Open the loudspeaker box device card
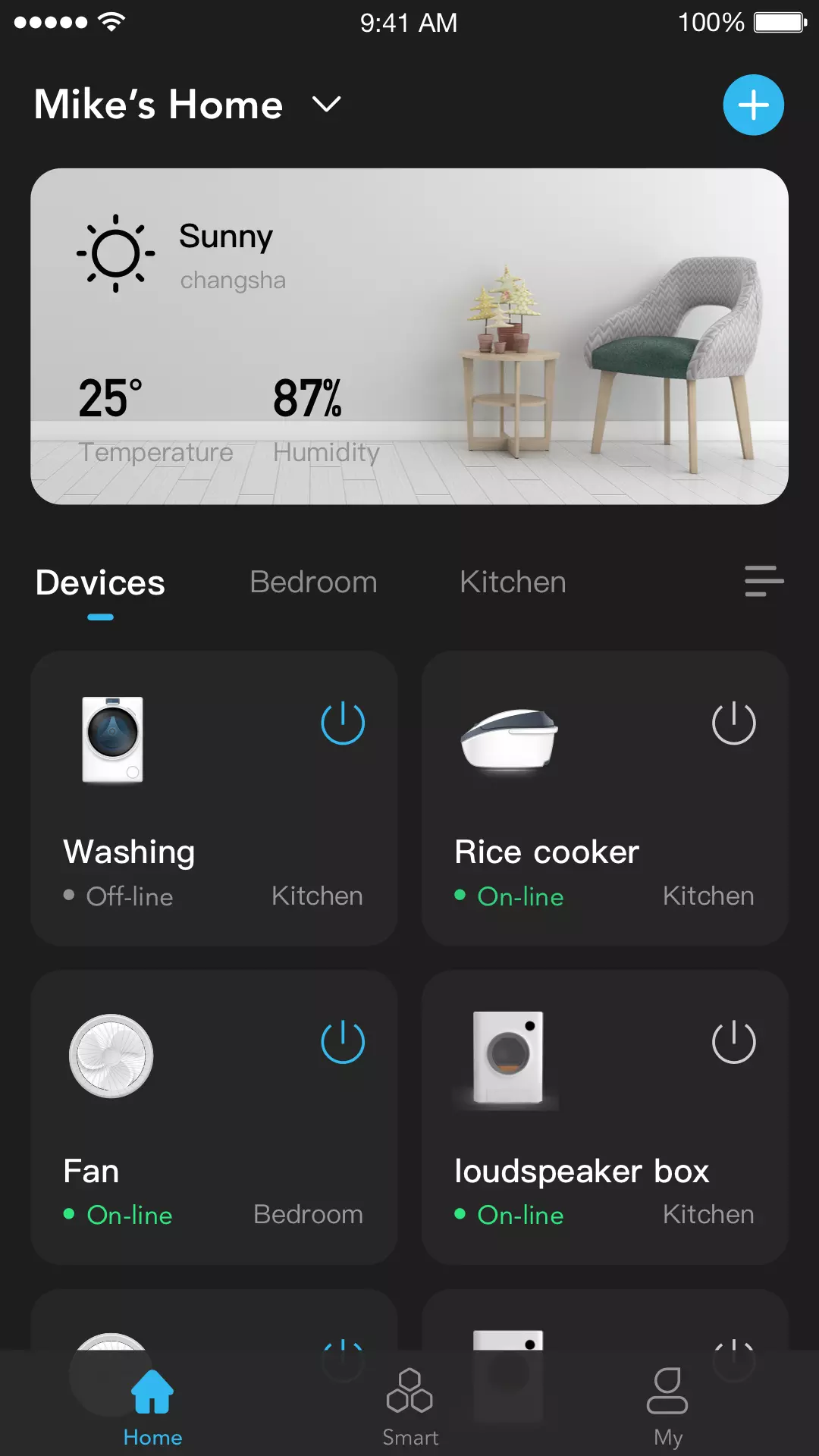819x1456 pixels. pyautogui.click(x=605, y=1117)
